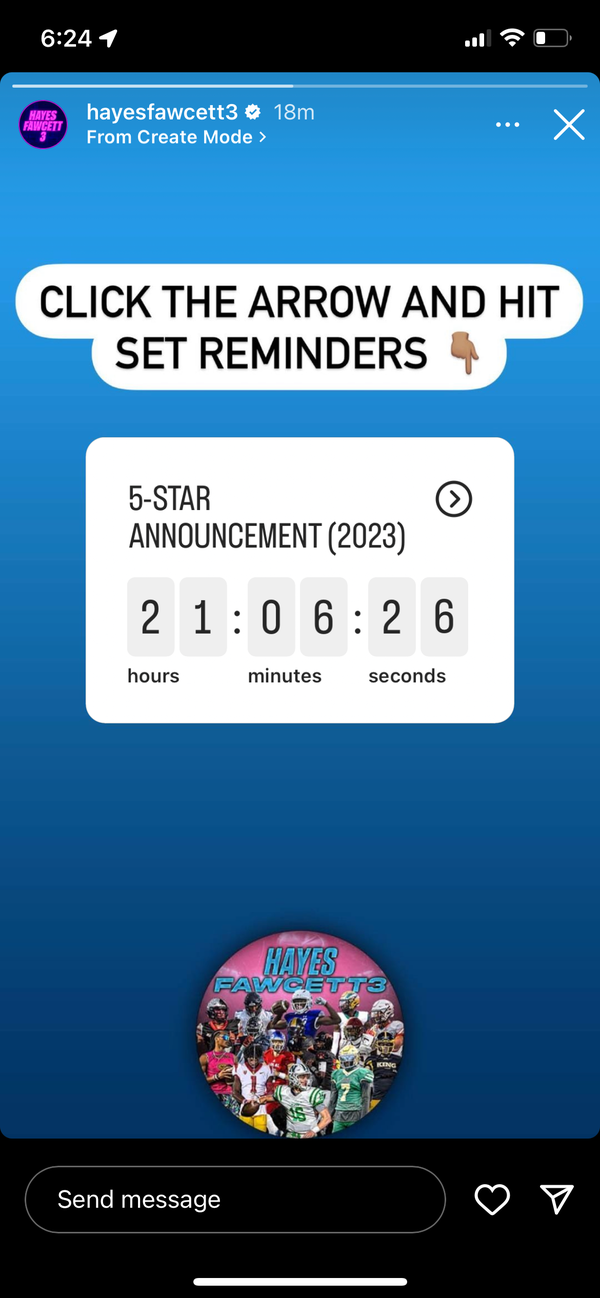The width and height of the screenshot is (600, 1298).
Task: Open the From Create Mode link
Action: (176, 138)
